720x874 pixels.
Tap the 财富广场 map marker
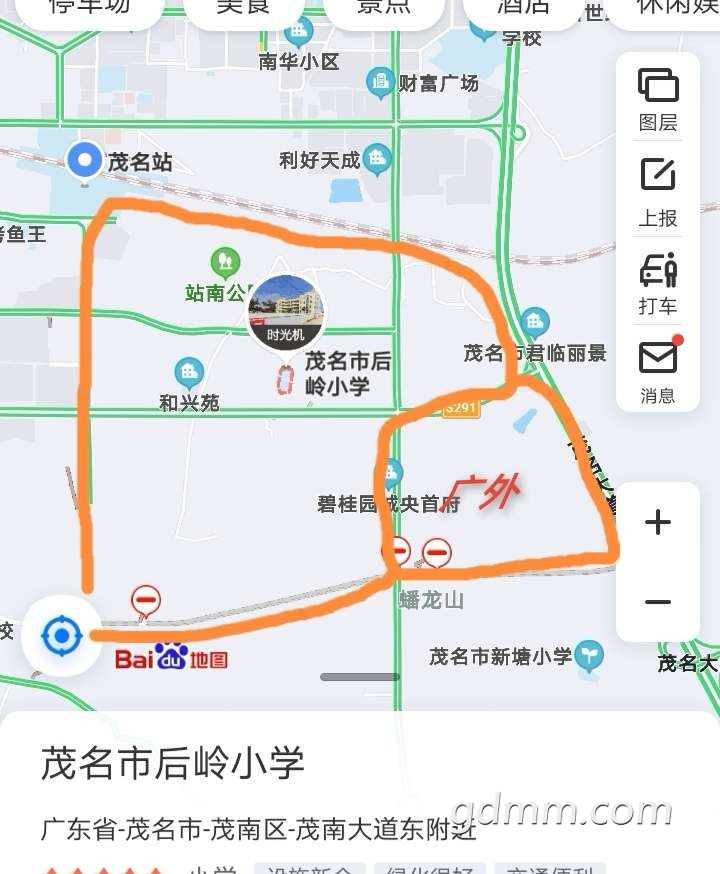pyautogui.click(x=380, y=82)
